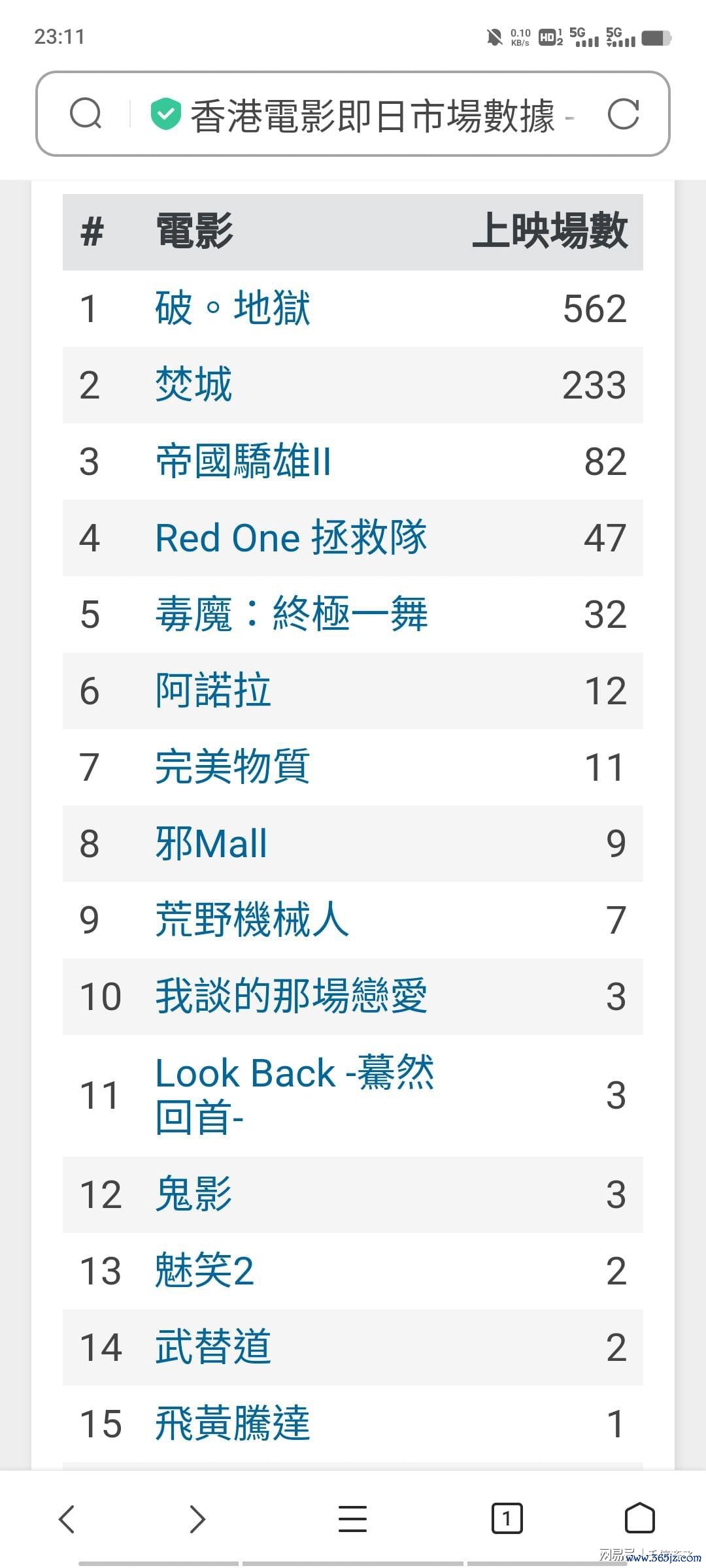This screenshot has width=706, height=1568.
Task: Open the movie link 我談的那場戀愛
Action: coord(291,996)
